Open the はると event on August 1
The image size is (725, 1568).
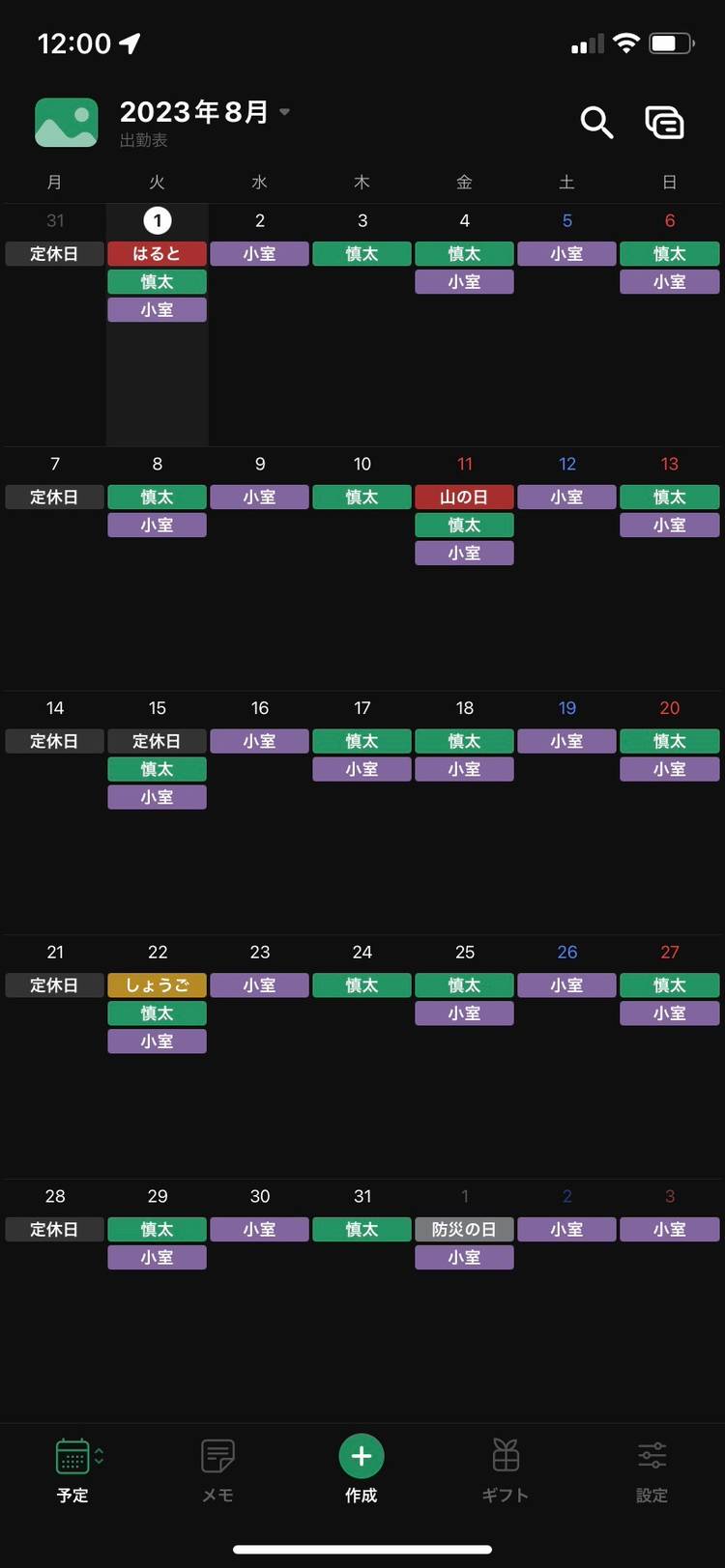157,254
